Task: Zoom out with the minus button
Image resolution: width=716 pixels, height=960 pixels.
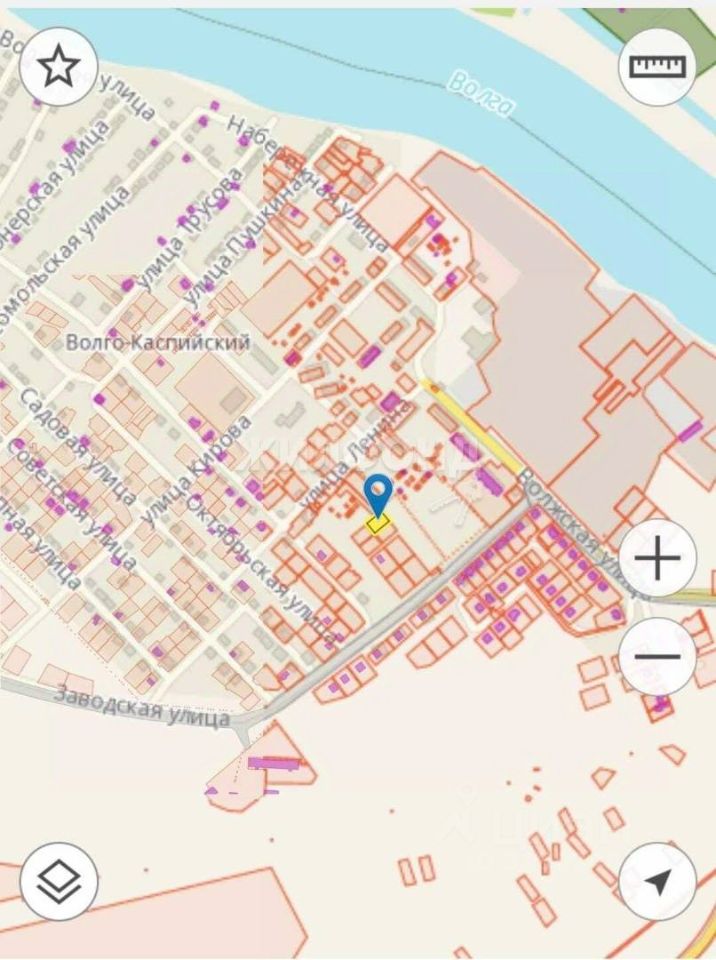Action: pos(657,657)
